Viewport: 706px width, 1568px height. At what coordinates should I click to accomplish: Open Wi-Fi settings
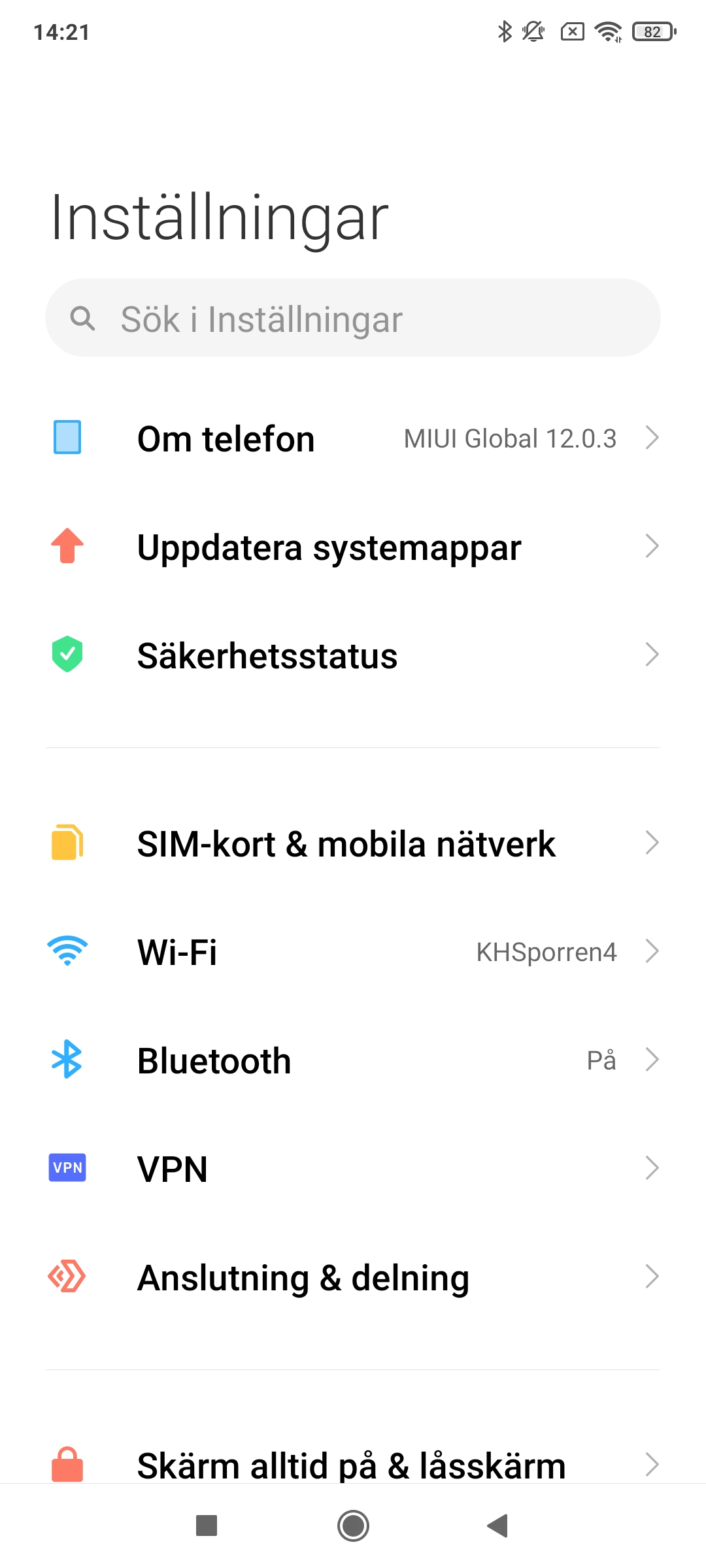353,952
